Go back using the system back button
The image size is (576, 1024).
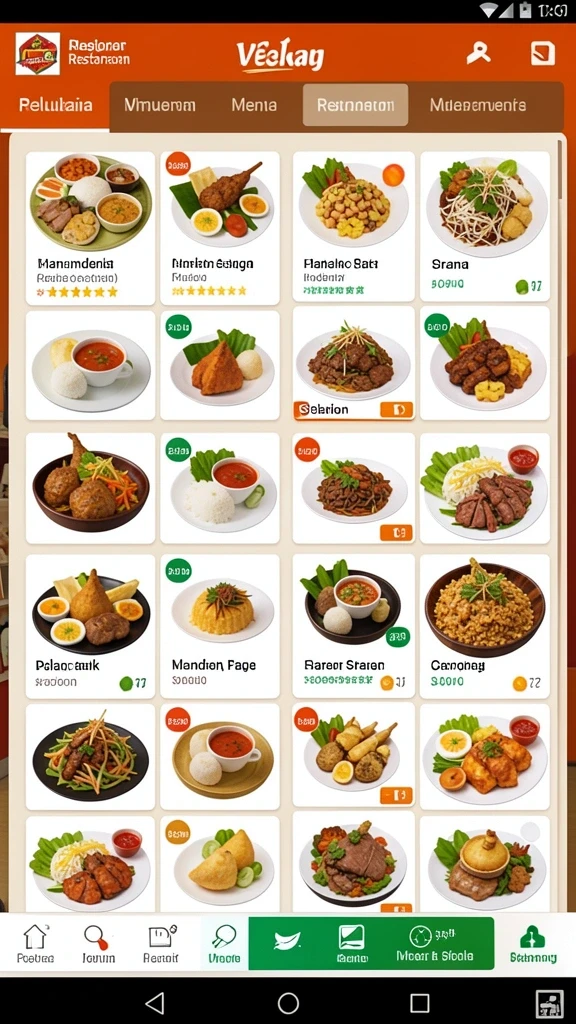[x=155, y=1002]
